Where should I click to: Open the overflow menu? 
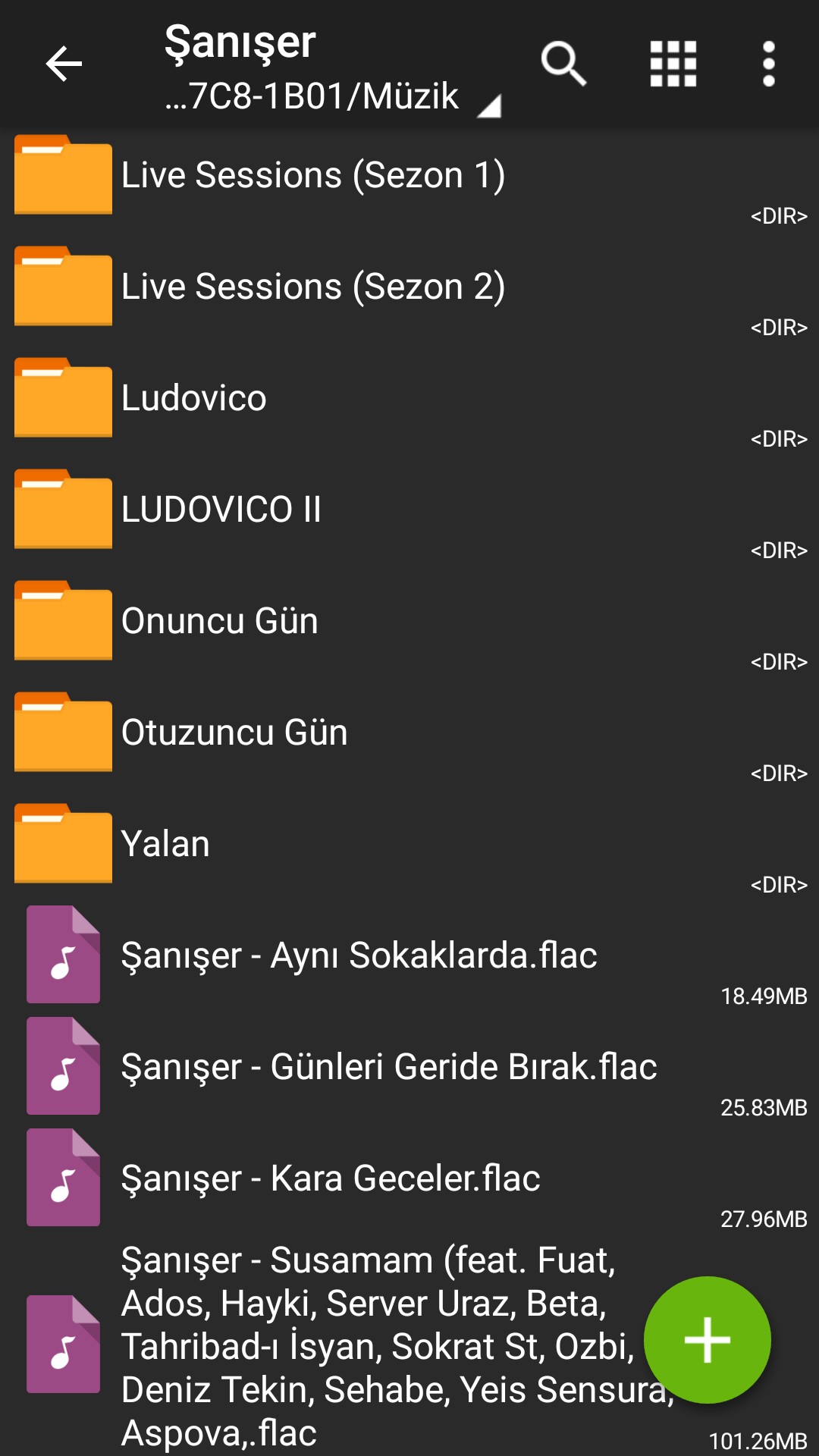coord(769,64)
